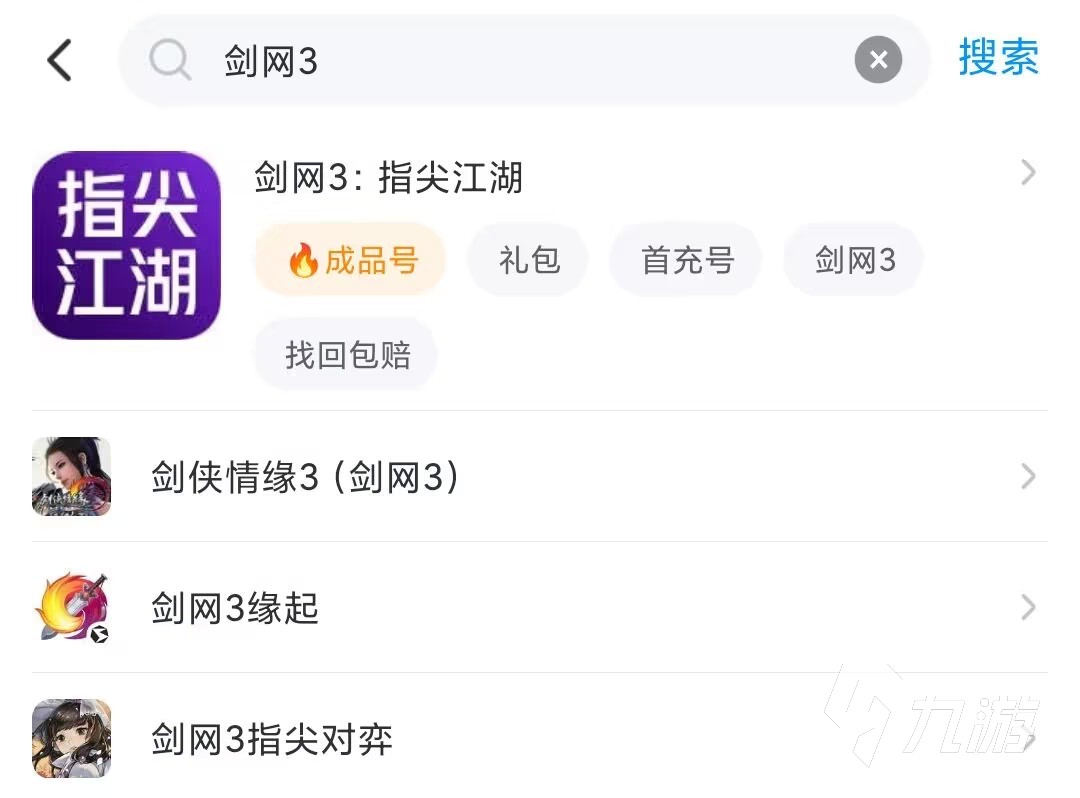Select the 礼包 chip
The image size is (1080, 798).
[x=529, y=260]
